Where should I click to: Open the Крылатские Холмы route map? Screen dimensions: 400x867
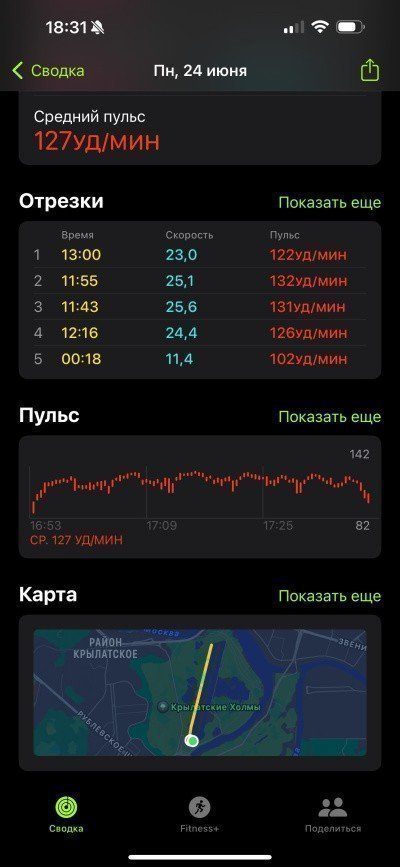(200, 692)
